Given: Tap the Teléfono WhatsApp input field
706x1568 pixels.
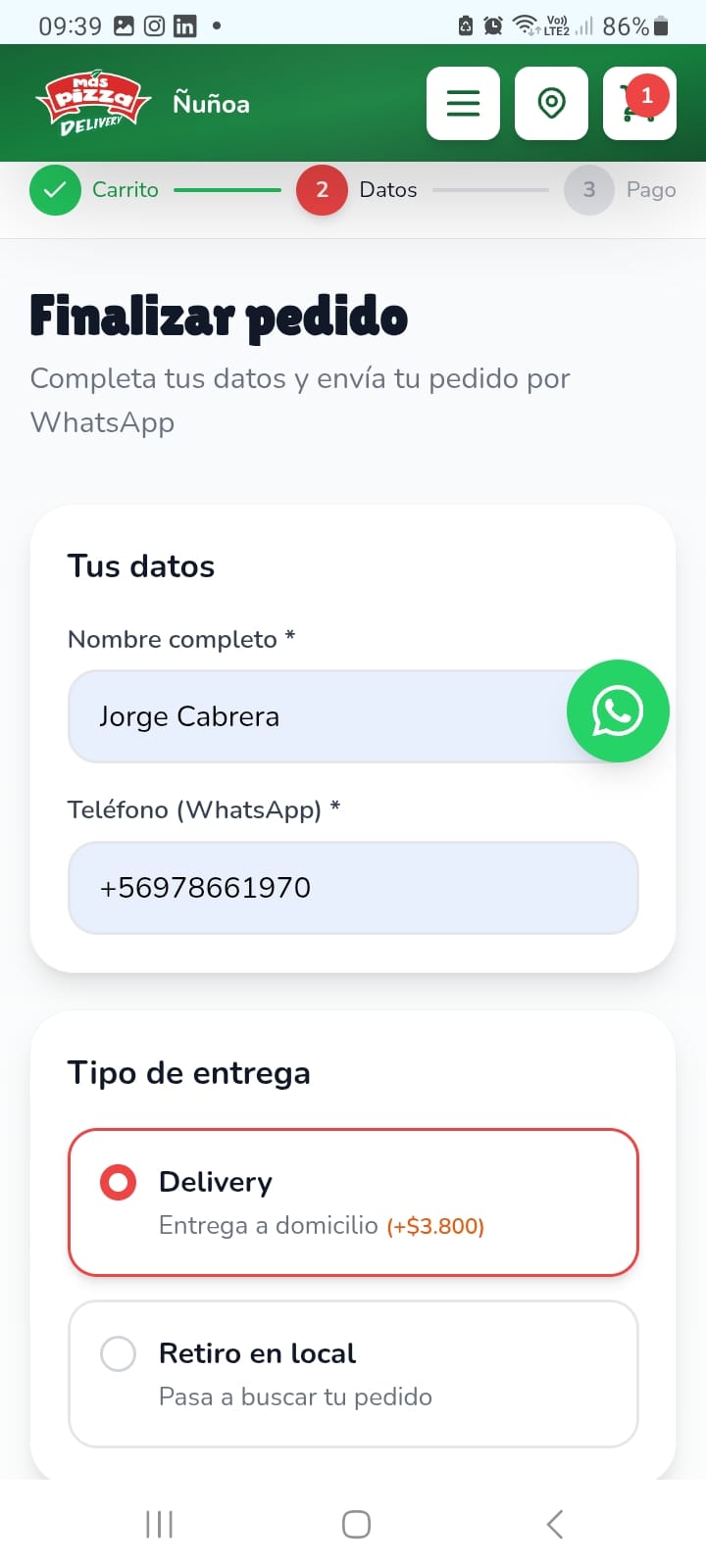Looking at the screenshot, I should [353, 887].
